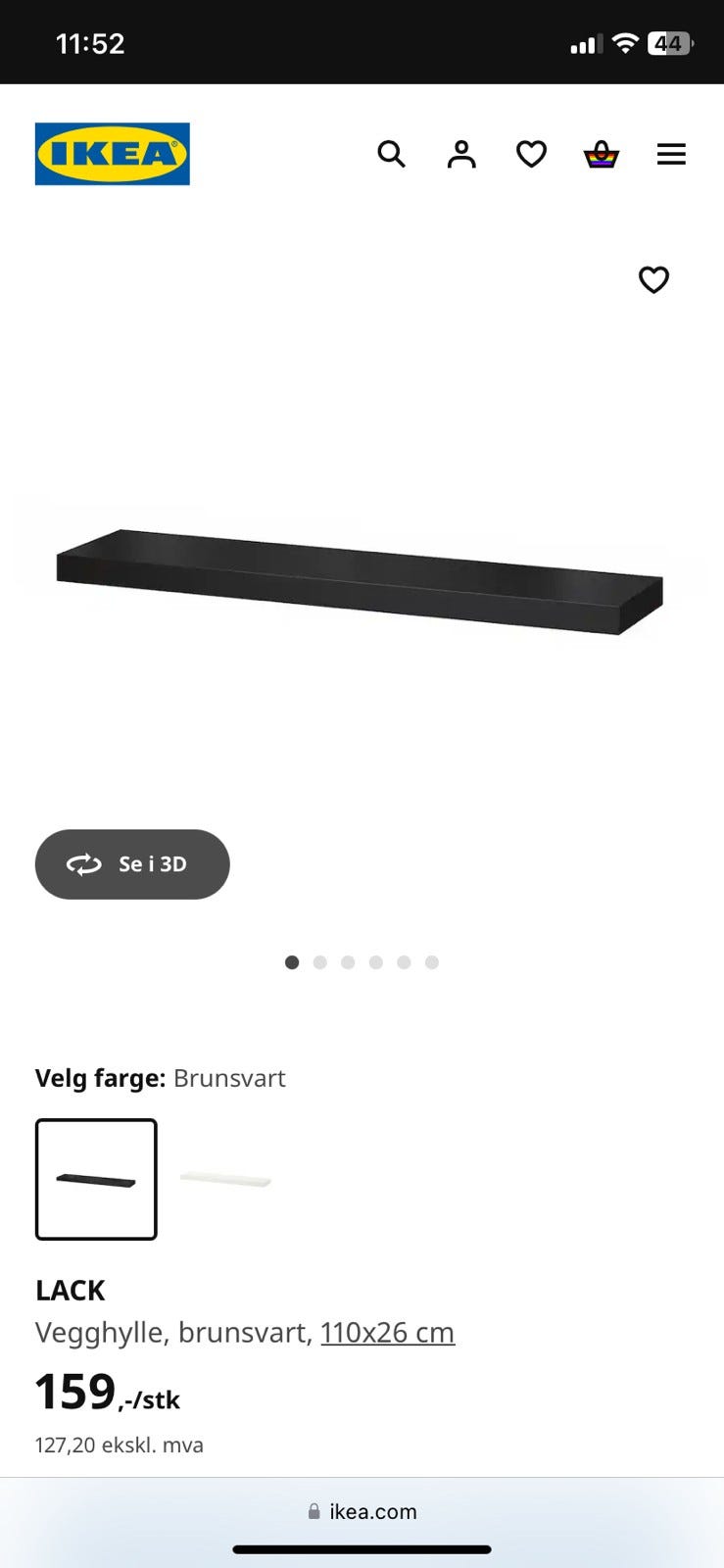The width and height of the screenshot is (724, 1568).
Task: Open the search function
Action: coord(391,154)
